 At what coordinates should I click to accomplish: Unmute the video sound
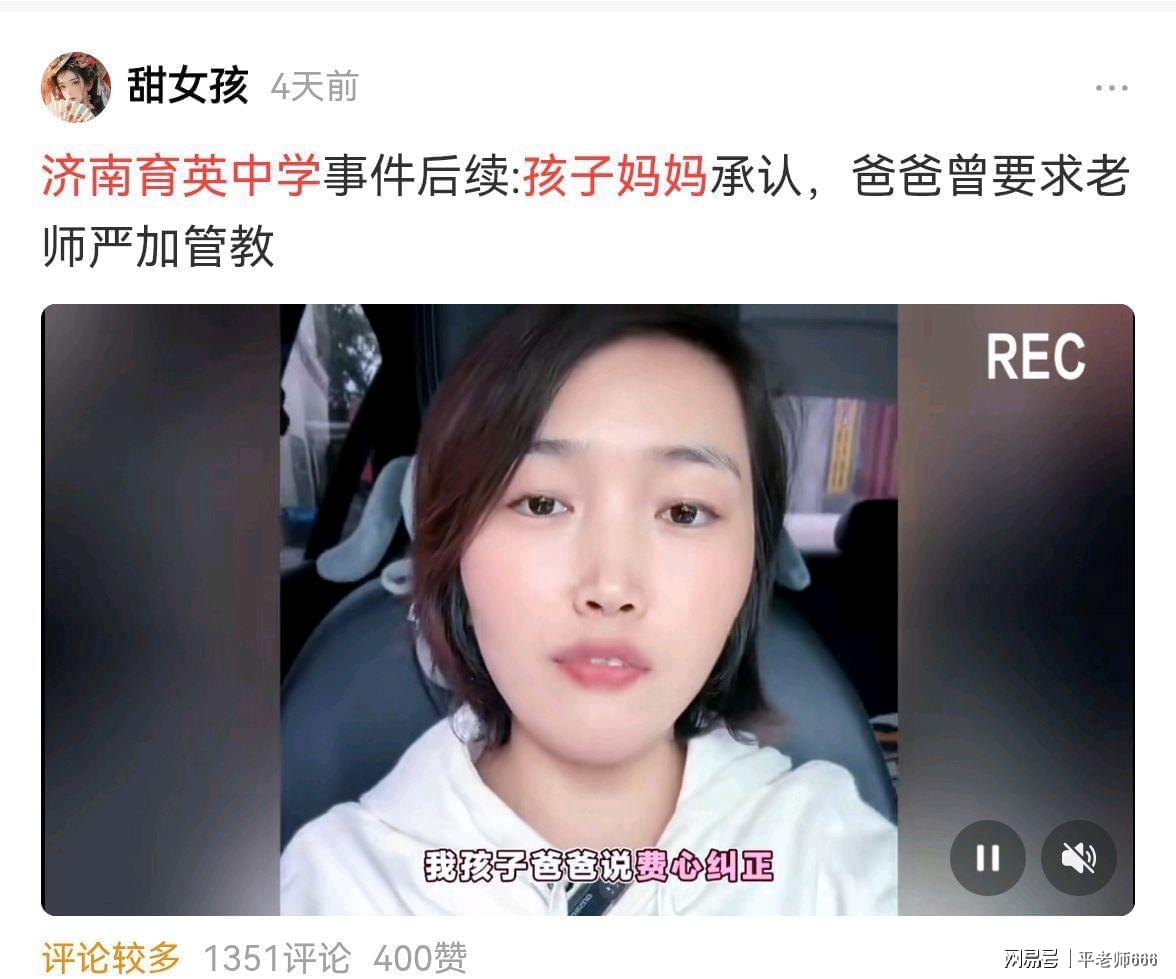(1078, 857)
